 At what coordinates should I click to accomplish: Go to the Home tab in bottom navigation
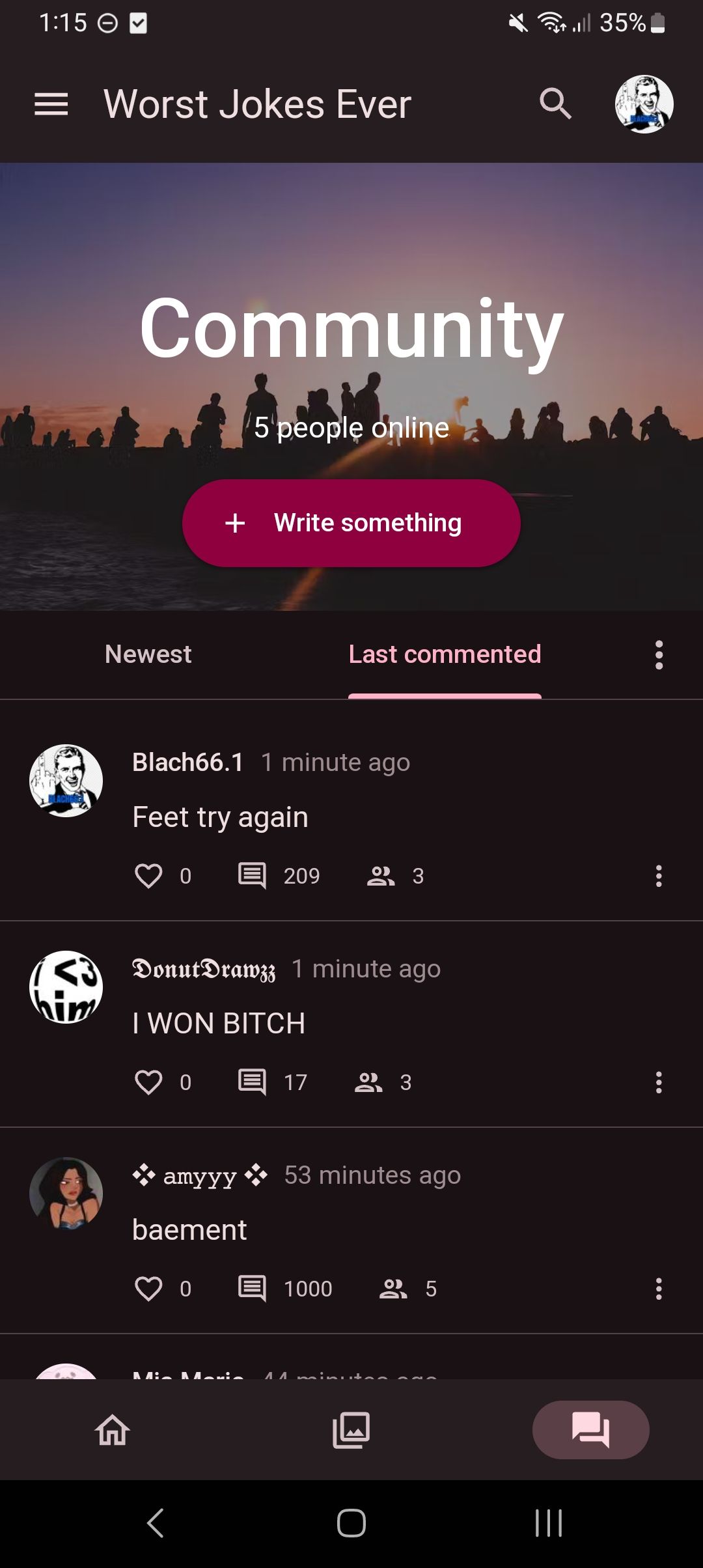[113, 1430]
